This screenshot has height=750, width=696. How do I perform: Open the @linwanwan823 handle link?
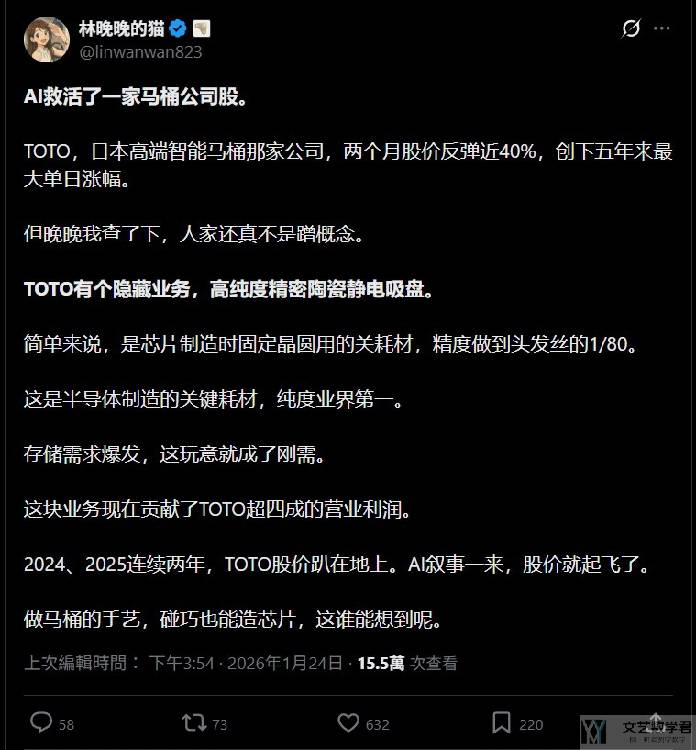140,51
